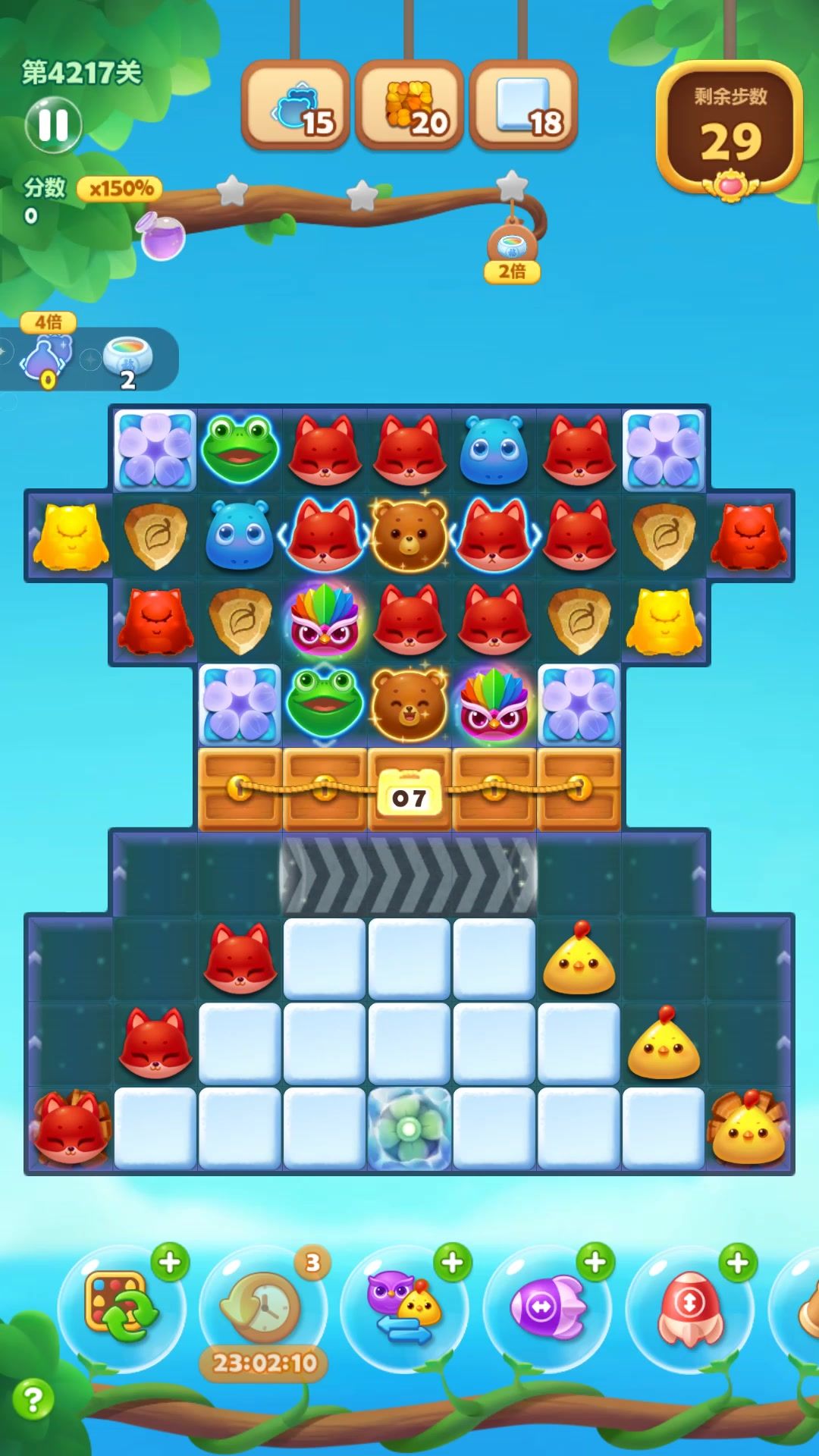
Task: Tap the blue hippo in the top row
Action: click(494, 450)
